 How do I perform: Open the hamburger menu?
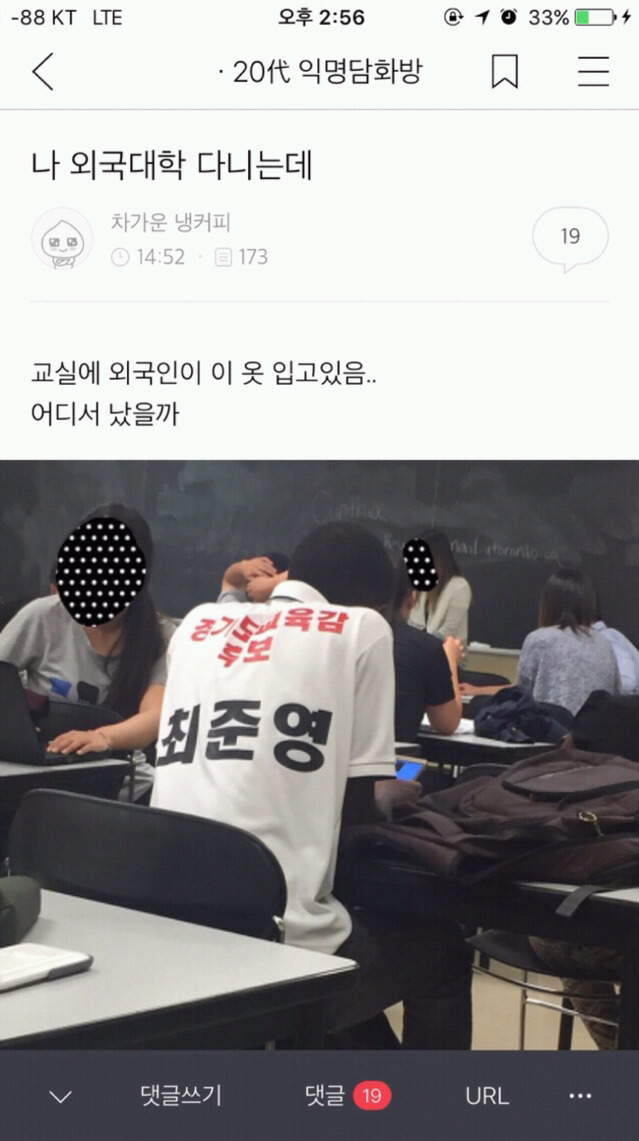click(x=593, y=72)
